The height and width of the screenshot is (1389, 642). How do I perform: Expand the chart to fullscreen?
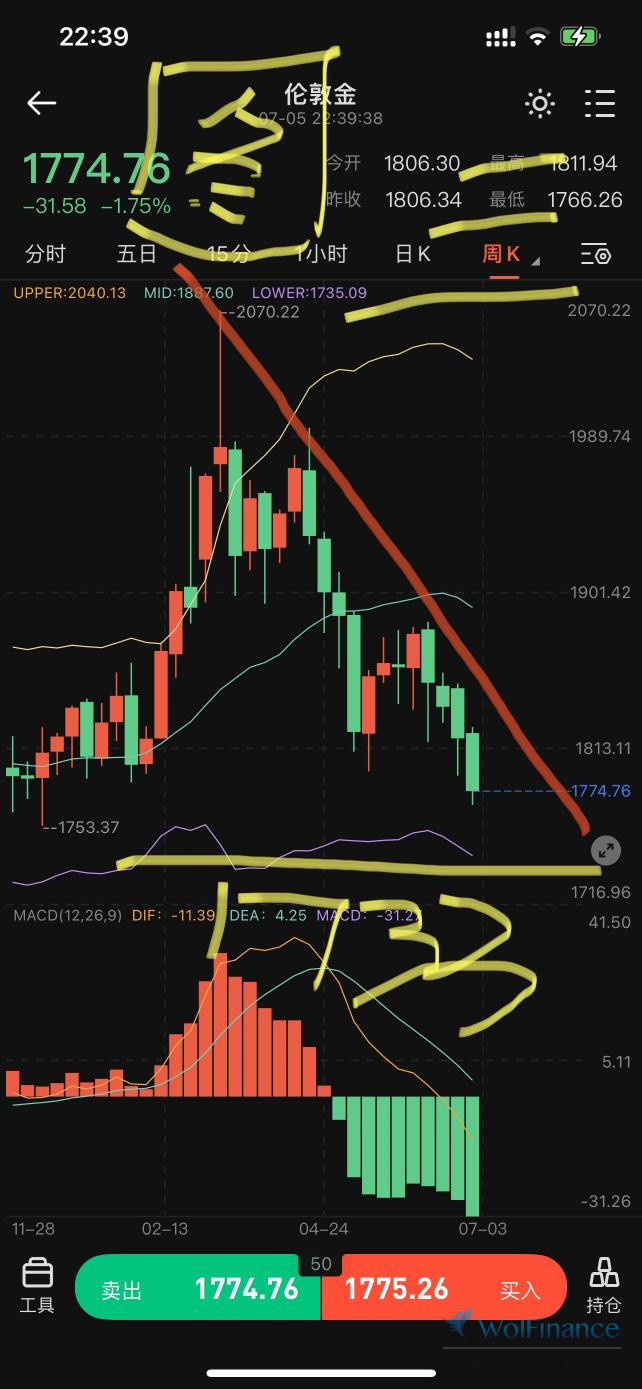click(605, 851)
